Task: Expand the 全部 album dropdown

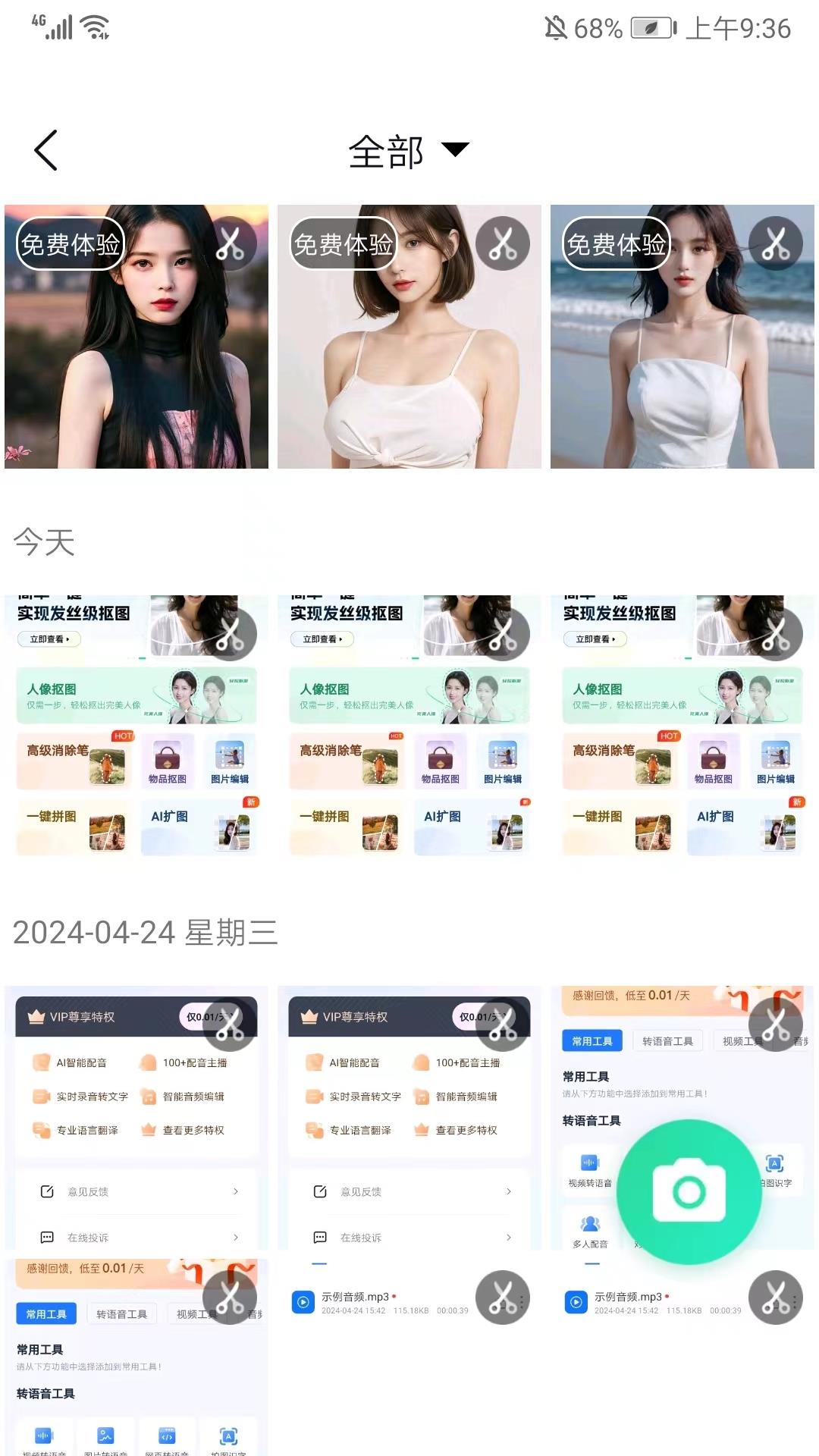Action: (x=409, y=151)
